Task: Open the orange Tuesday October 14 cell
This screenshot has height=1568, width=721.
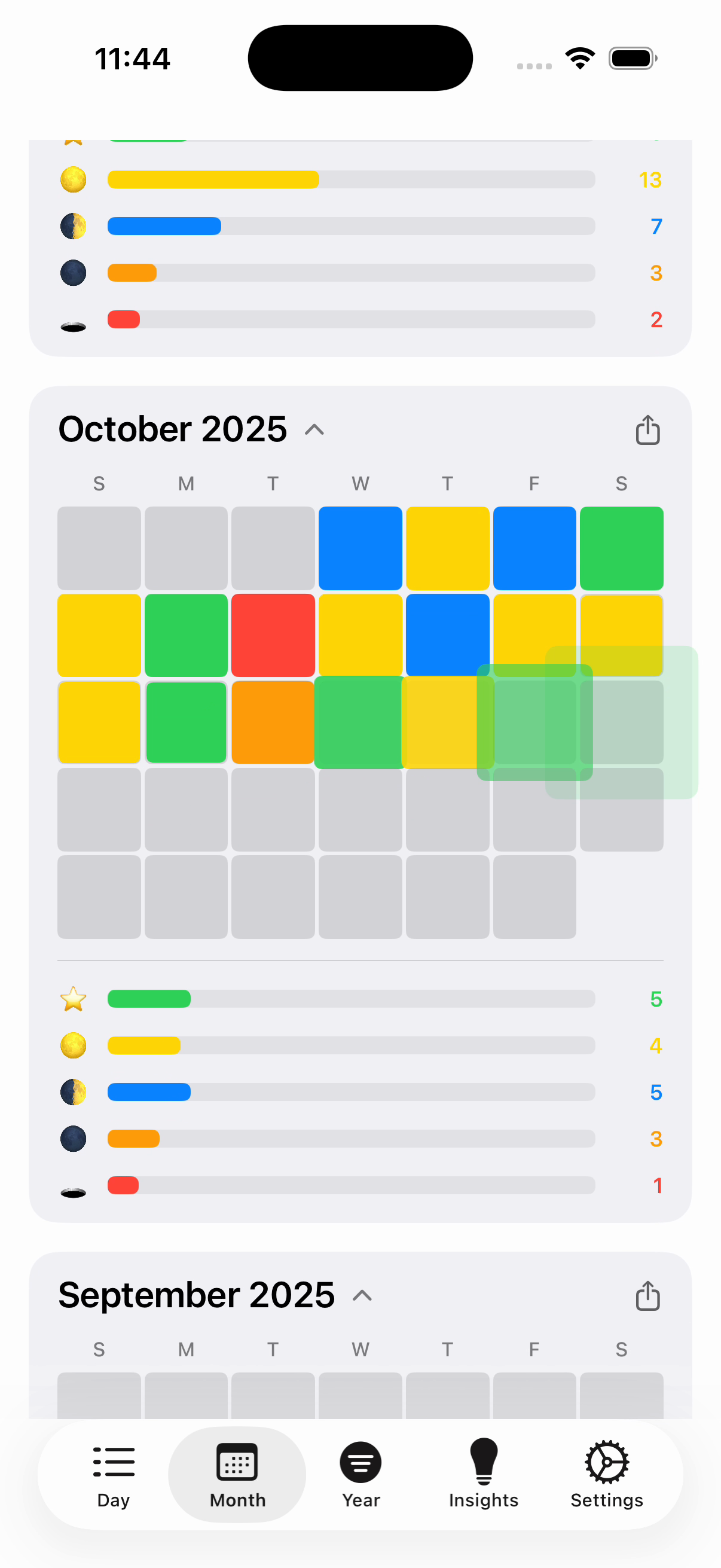Action: (x=273, y=722)
